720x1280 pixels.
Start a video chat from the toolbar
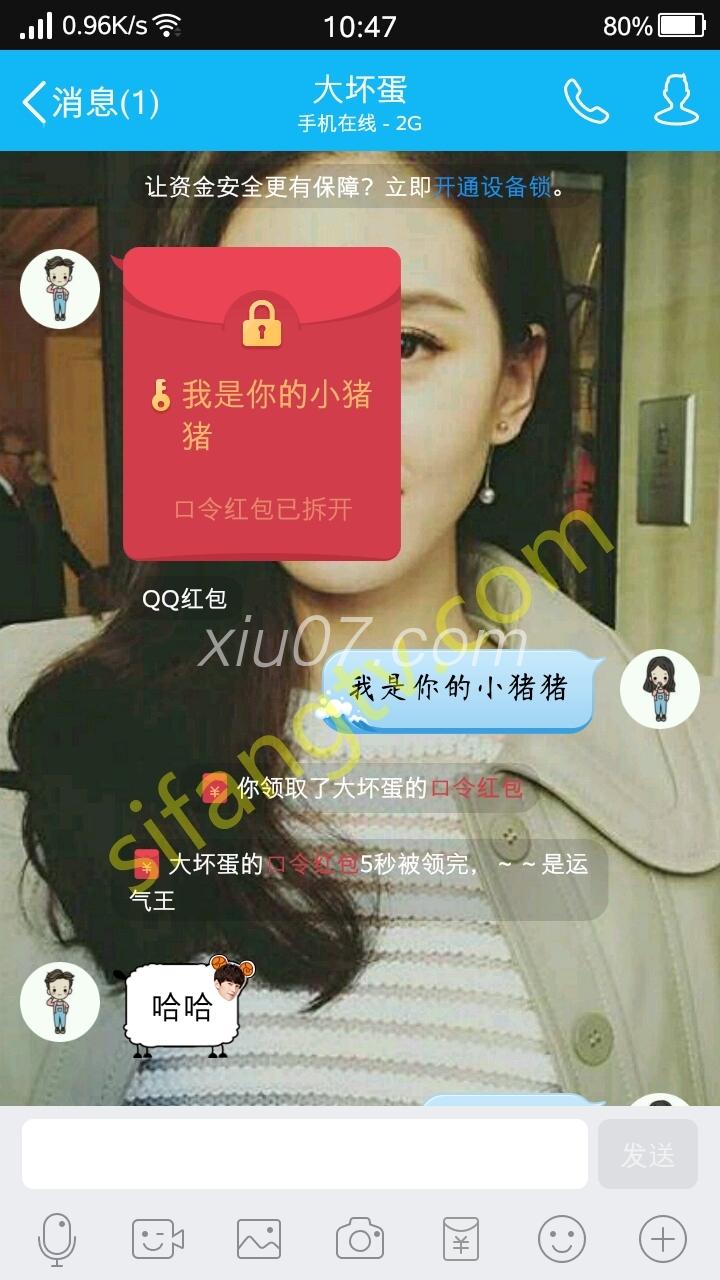pos(158,1240)
